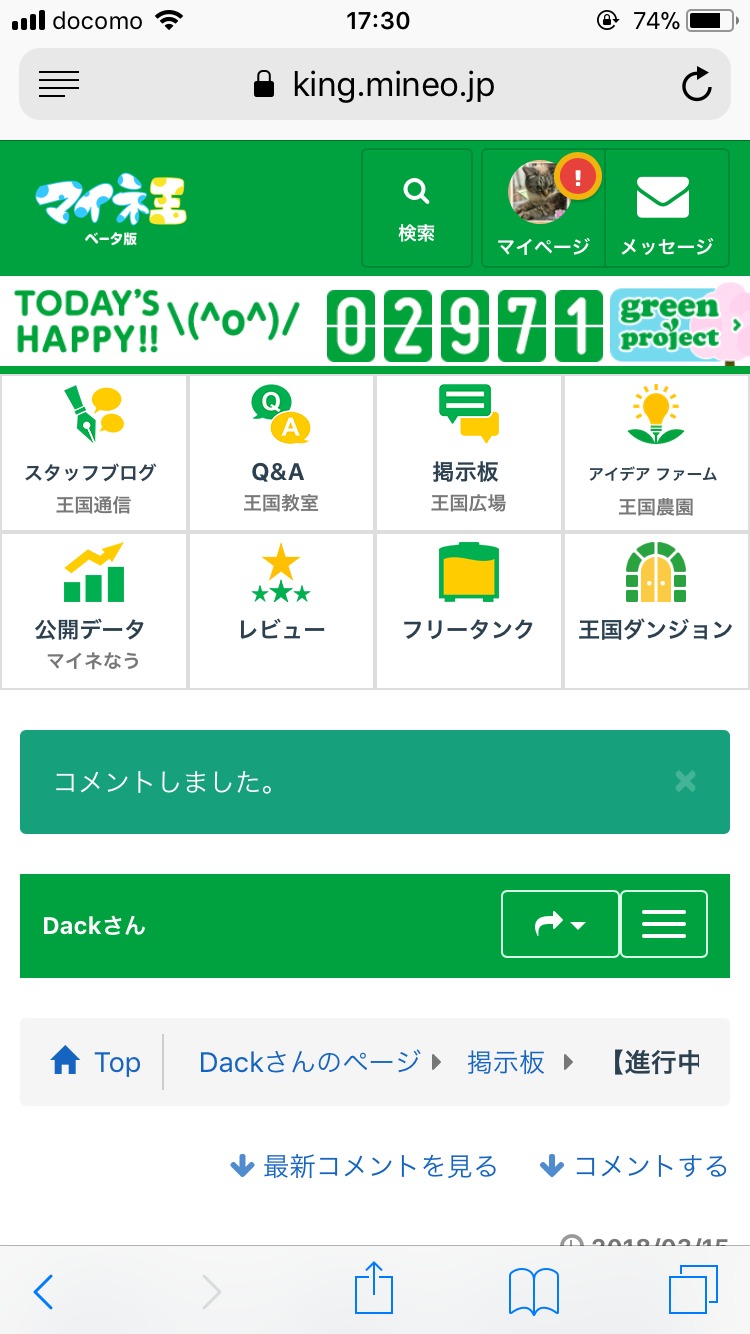Reload the page in Safari
The height and width of the screenshot is (1334, 750).
pyautogui.click(x=696, y=85)
